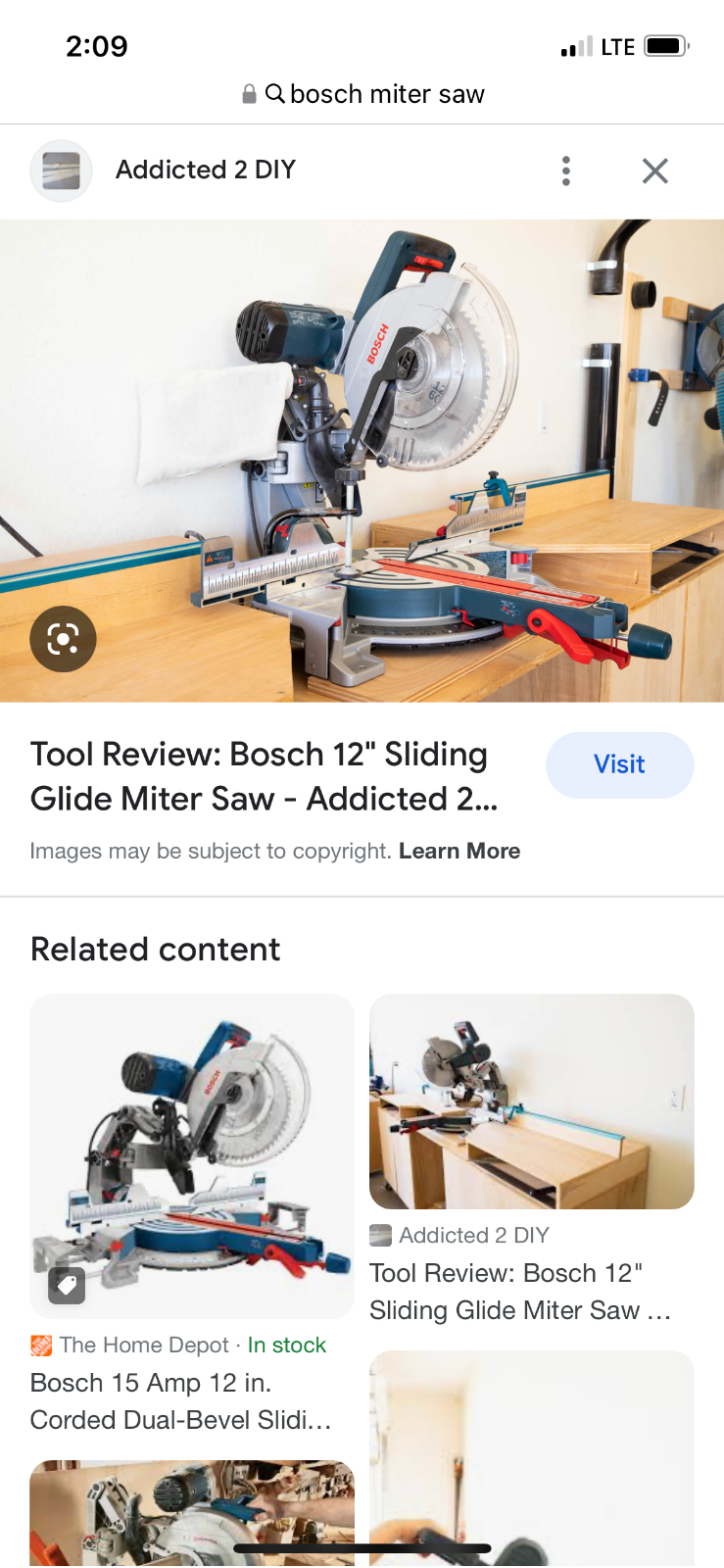This screenshot has width=724, height=1568.
Task: Open related Addicted 2 DIY tool review
Action: tap(531, 1102)
